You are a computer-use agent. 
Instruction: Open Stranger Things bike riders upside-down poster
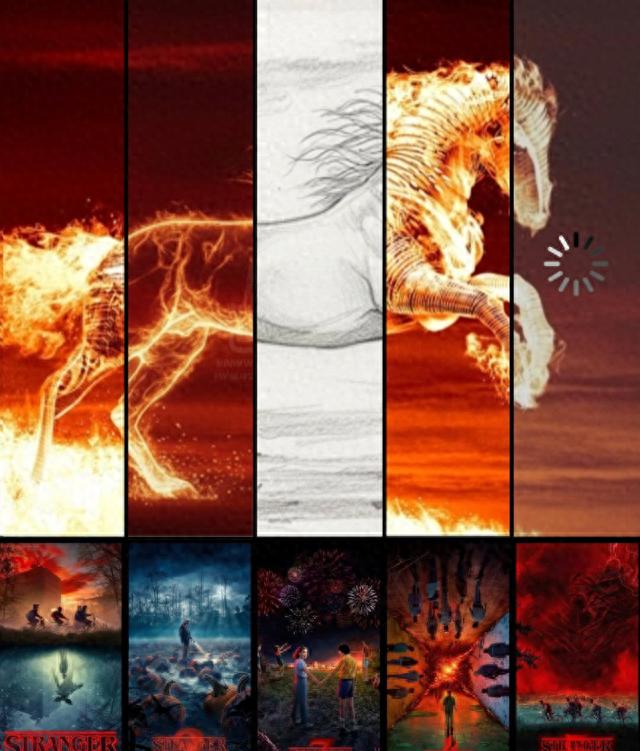coord(62,645)
